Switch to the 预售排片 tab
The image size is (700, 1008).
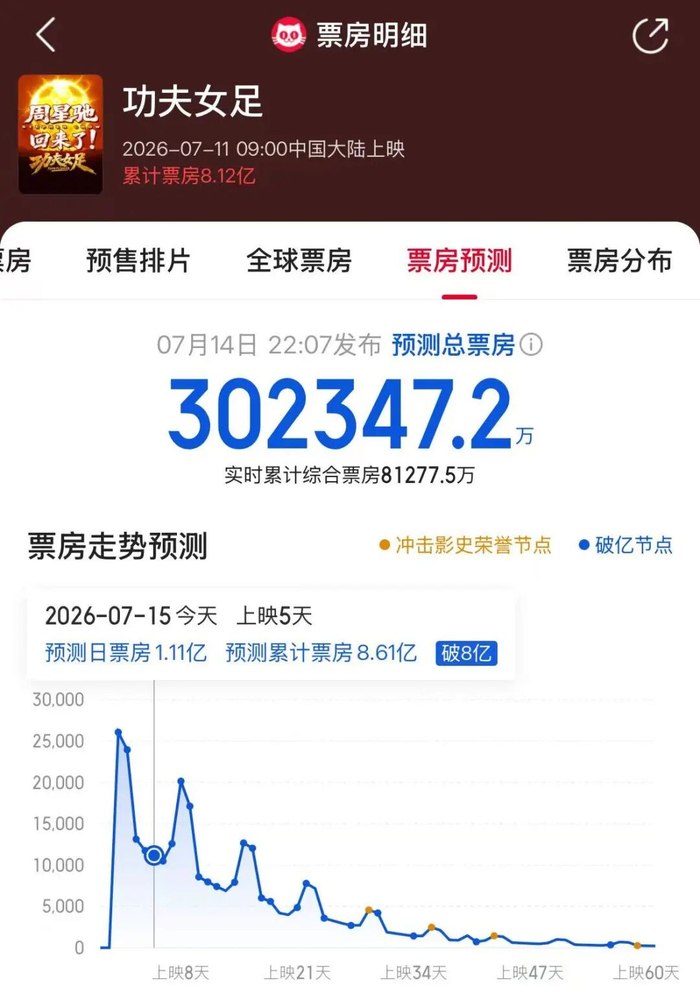click(x=138, y=261)
